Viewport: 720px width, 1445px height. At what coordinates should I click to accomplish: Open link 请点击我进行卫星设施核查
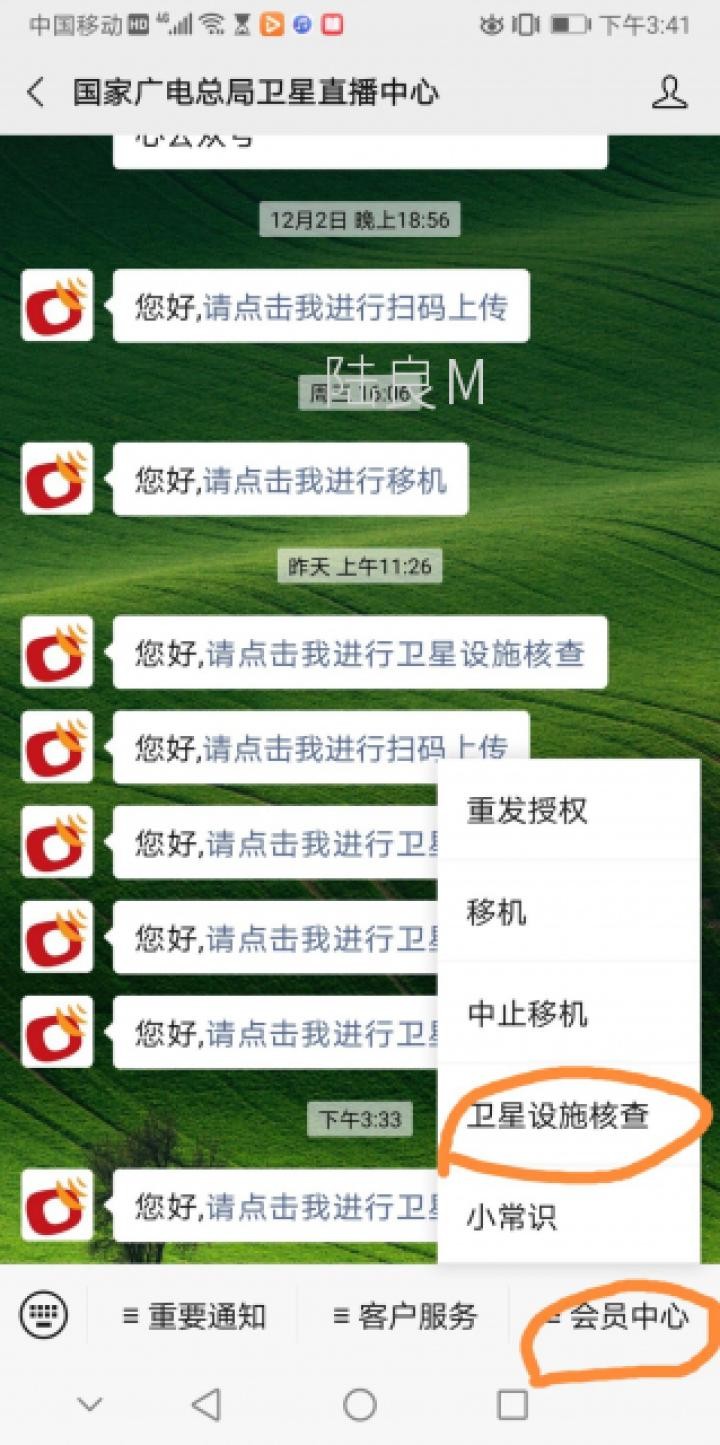point(395,654)
